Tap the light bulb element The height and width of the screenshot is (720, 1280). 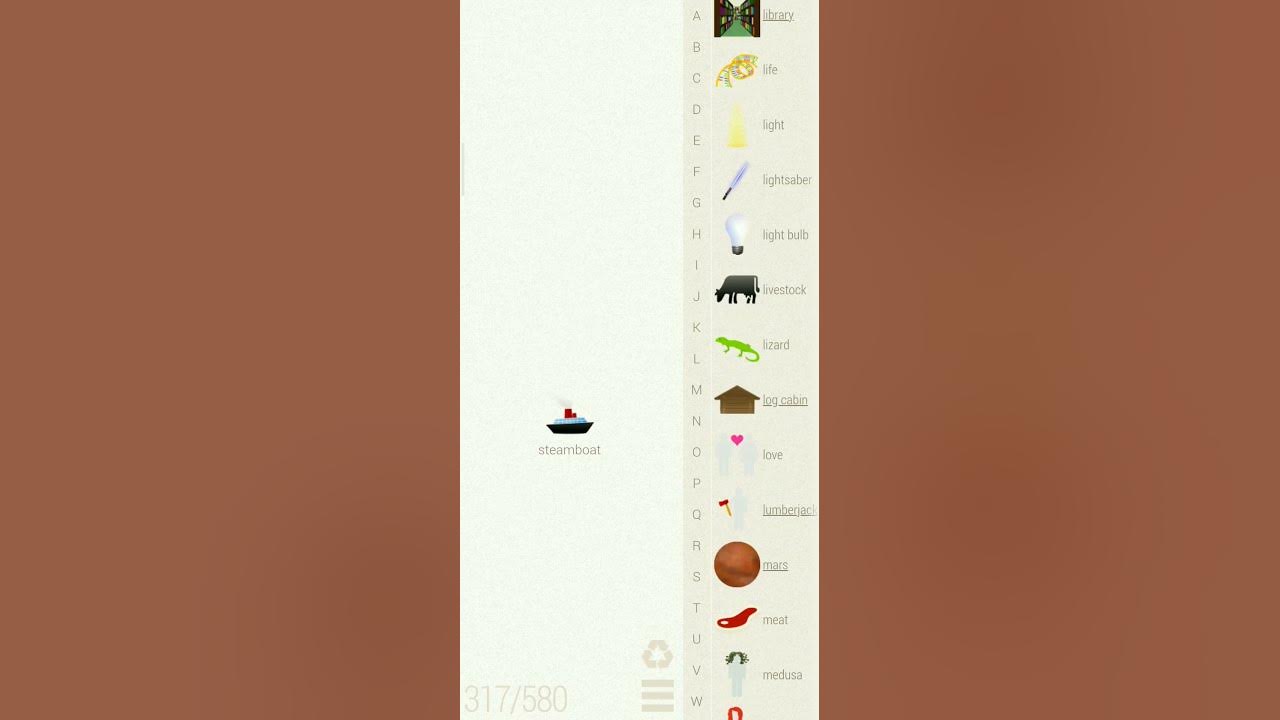coord(737,235)
